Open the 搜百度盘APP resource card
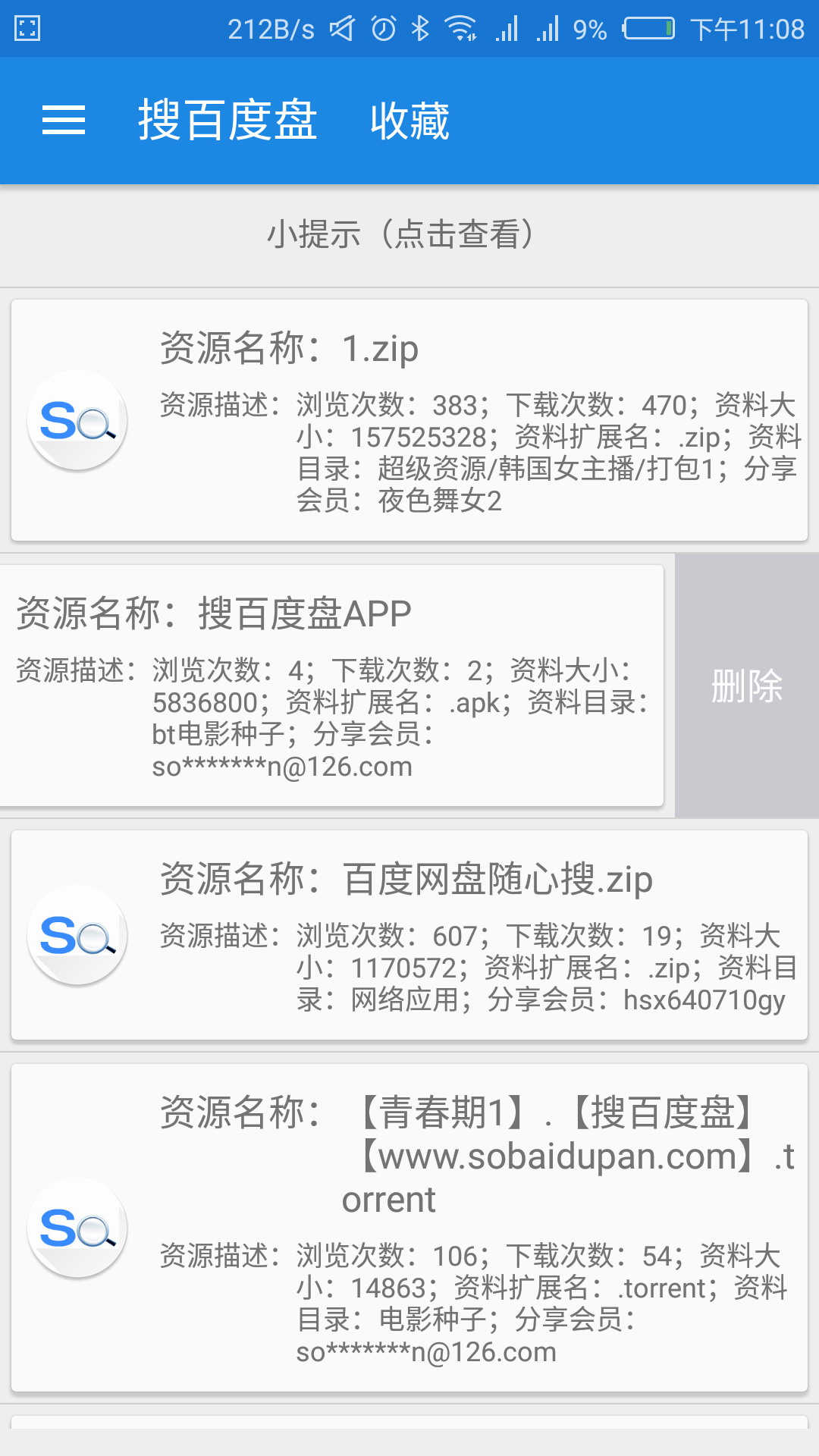The width and height of the screenshot is (819, 1456). click(x=331, y=686)
